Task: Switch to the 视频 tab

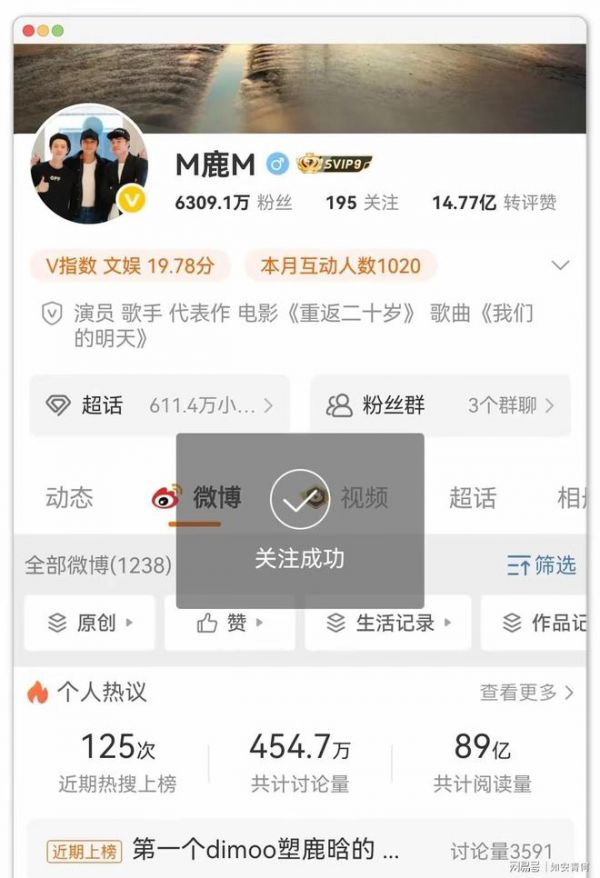Action: [x=364, y=497]
